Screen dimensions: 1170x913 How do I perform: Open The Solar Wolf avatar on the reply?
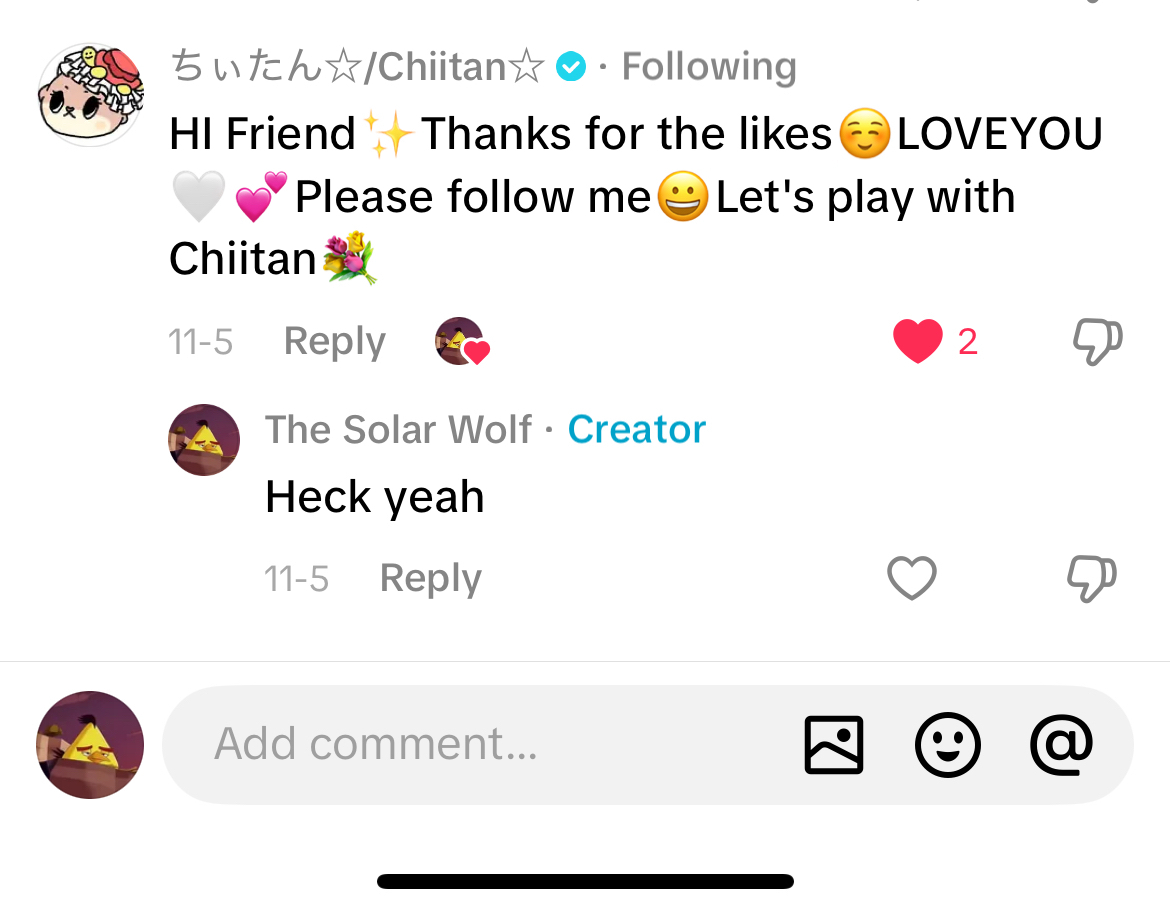tap(204, 440)
